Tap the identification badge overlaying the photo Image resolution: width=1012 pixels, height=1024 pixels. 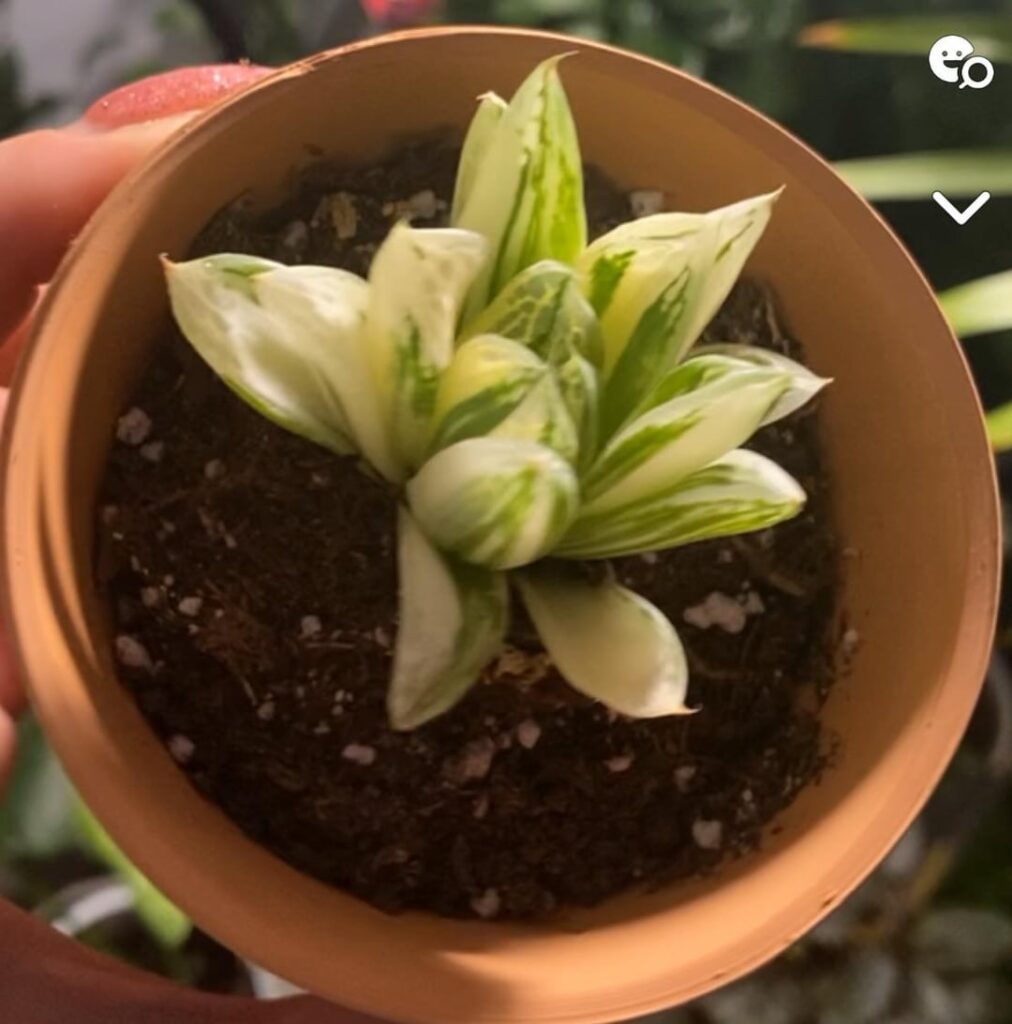point(960,65)
